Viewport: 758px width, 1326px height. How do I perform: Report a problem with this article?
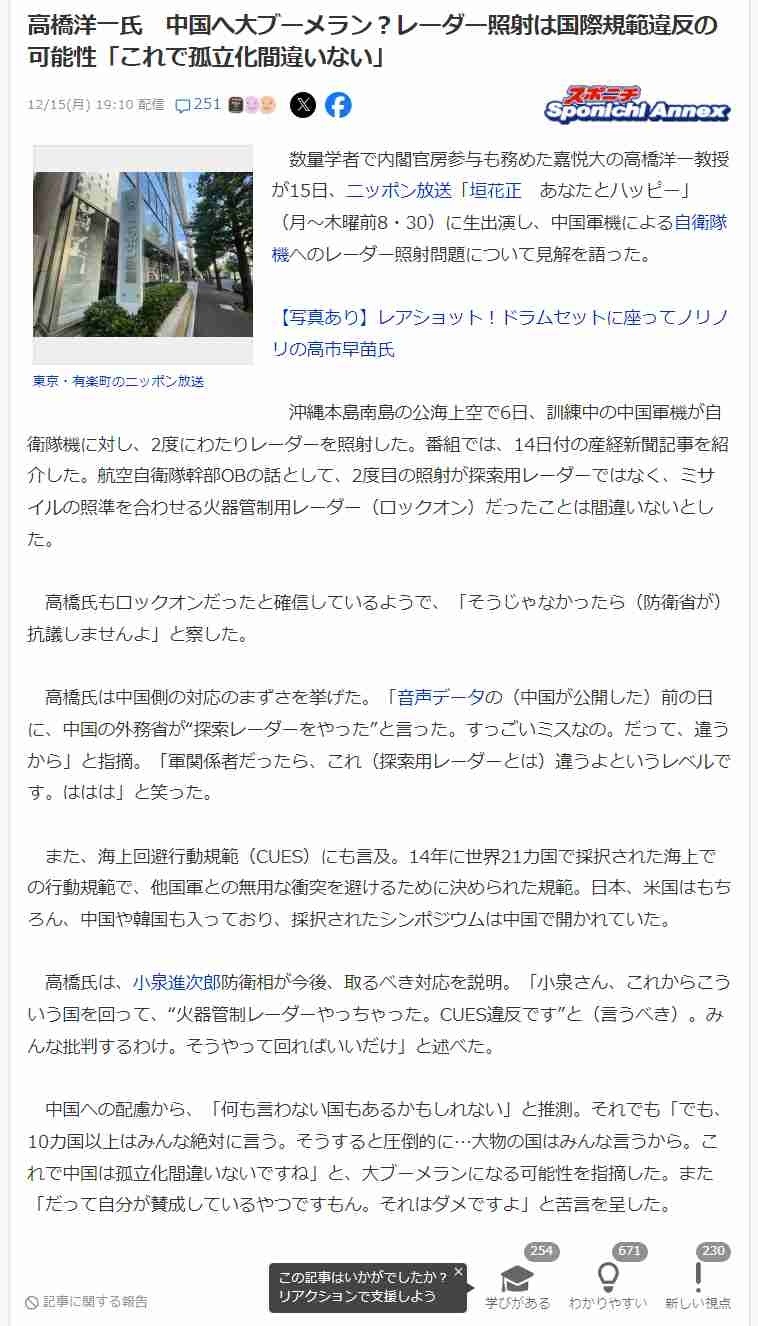87,1301
